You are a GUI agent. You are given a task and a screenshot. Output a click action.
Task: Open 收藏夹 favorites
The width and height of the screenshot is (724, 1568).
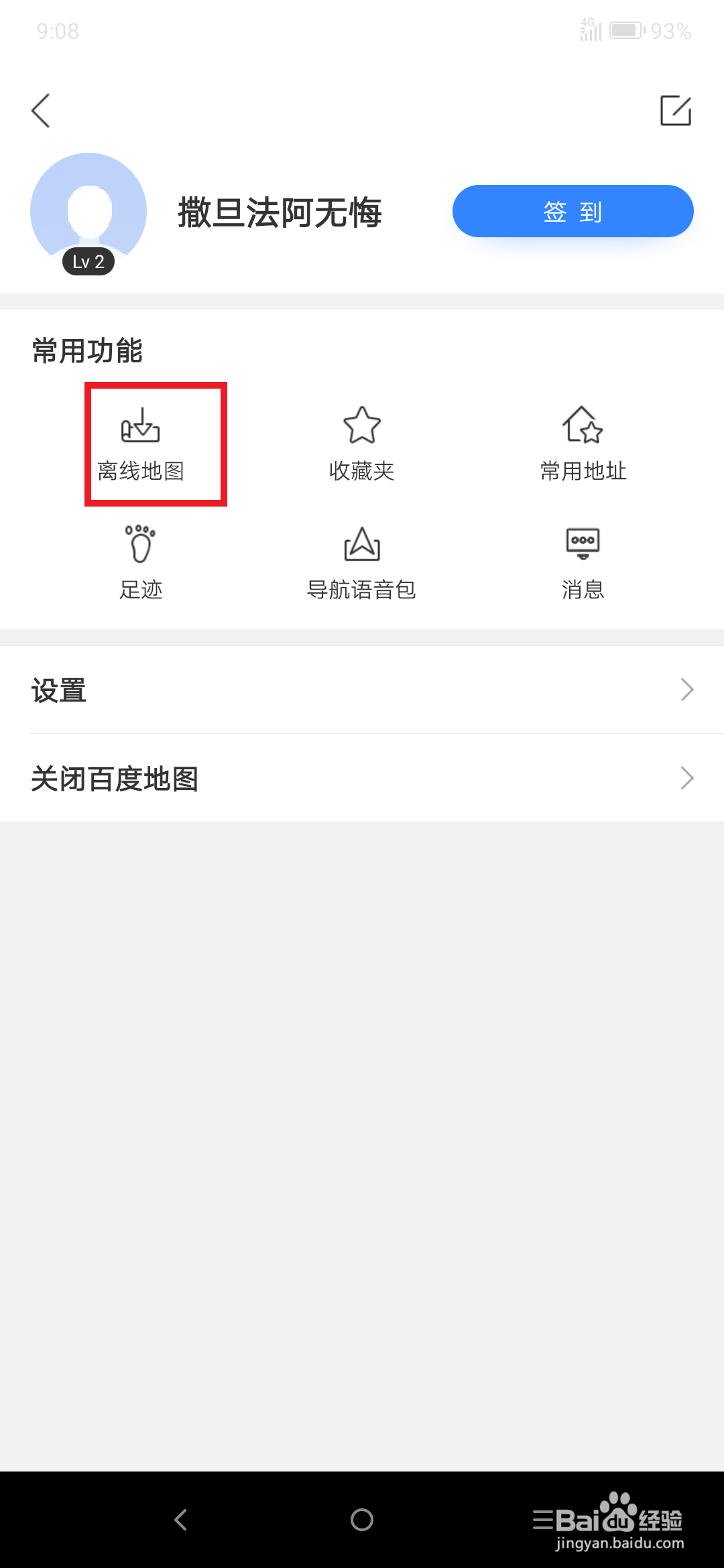tap(362, 444)
